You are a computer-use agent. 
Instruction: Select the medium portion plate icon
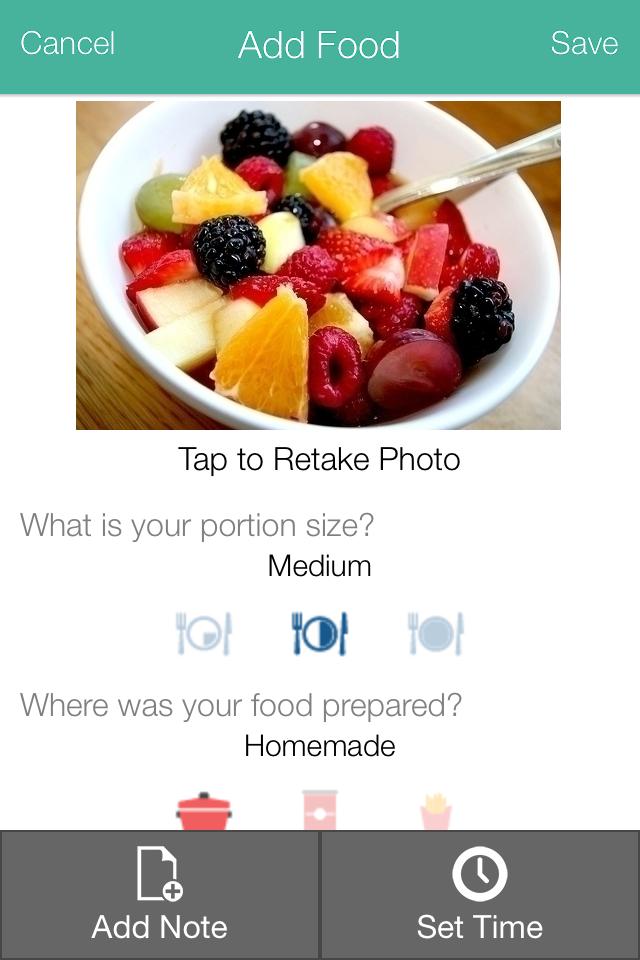pyautogui.click(x=319, y=634)
